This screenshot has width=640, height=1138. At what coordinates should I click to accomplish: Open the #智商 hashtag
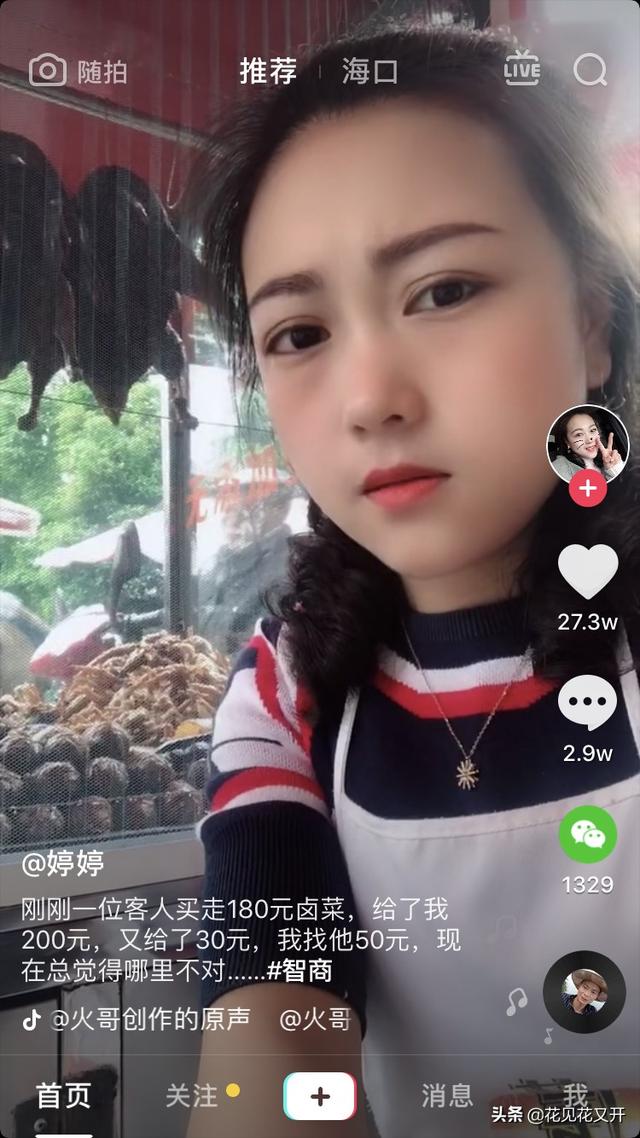pyautogui.click(x=300, y=971)
